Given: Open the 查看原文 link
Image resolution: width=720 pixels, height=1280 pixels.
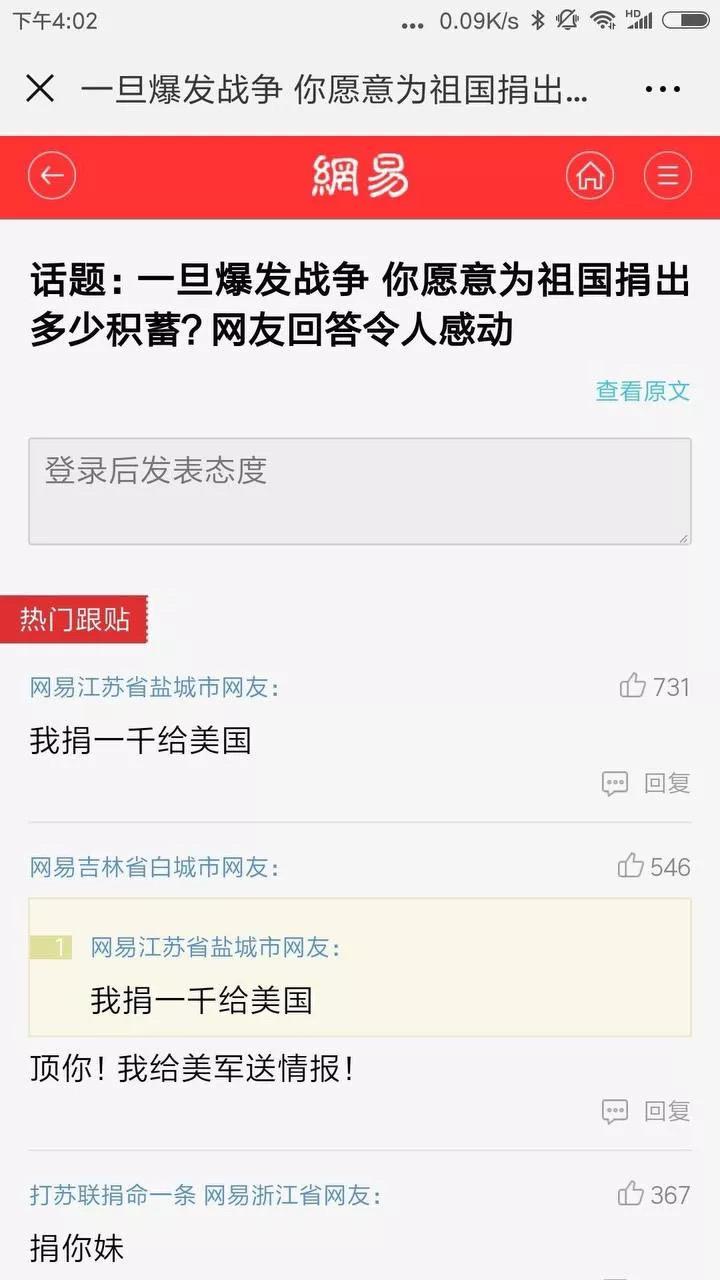Looking at the screenshot, I should [643, 391].
